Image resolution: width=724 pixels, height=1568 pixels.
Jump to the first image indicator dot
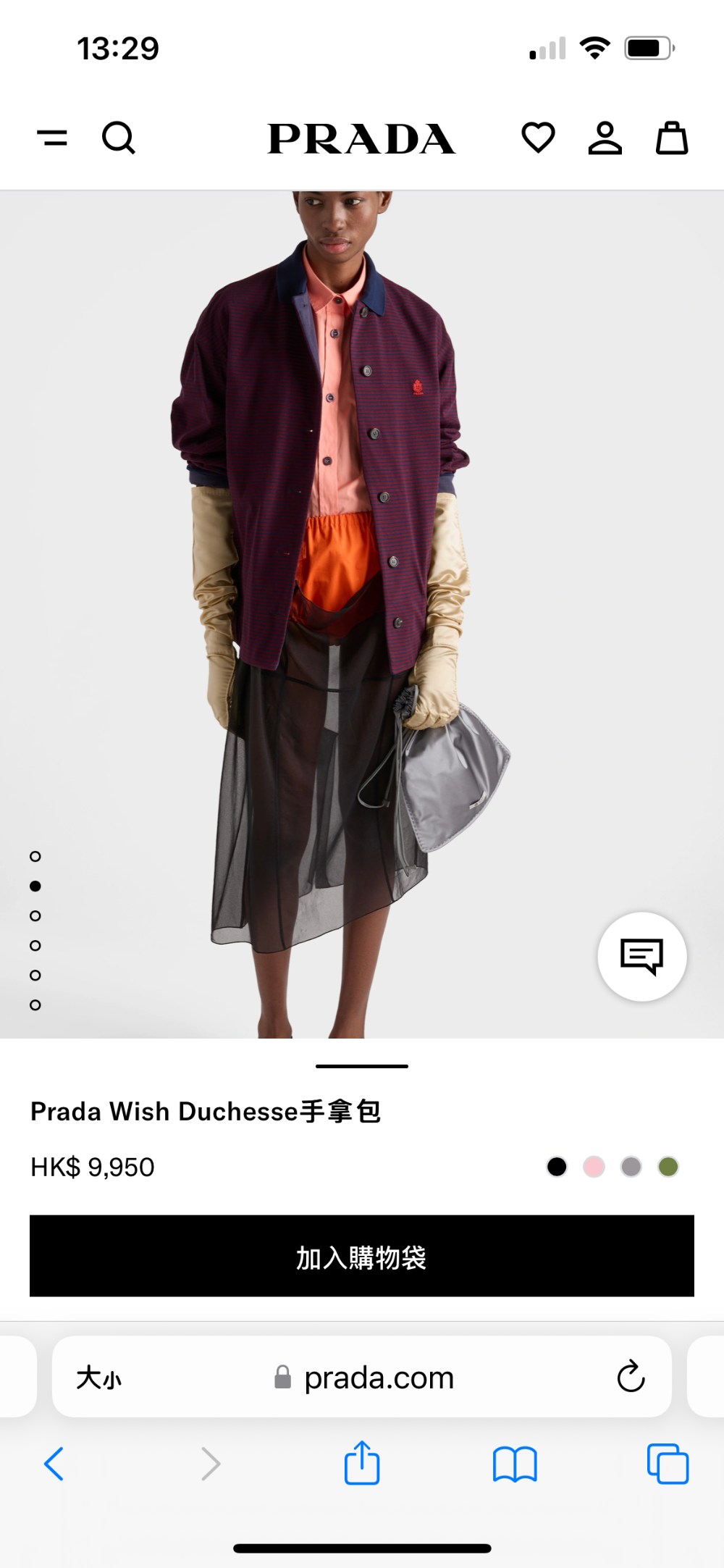click(35, 857)
